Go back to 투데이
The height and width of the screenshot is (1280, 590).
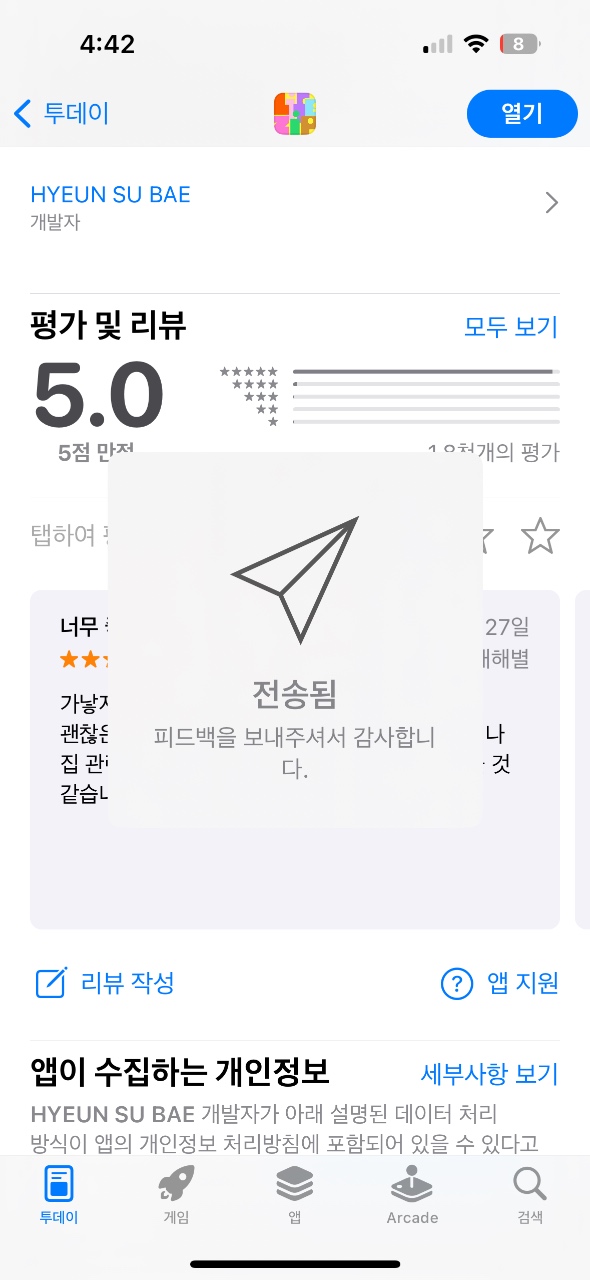61,114
